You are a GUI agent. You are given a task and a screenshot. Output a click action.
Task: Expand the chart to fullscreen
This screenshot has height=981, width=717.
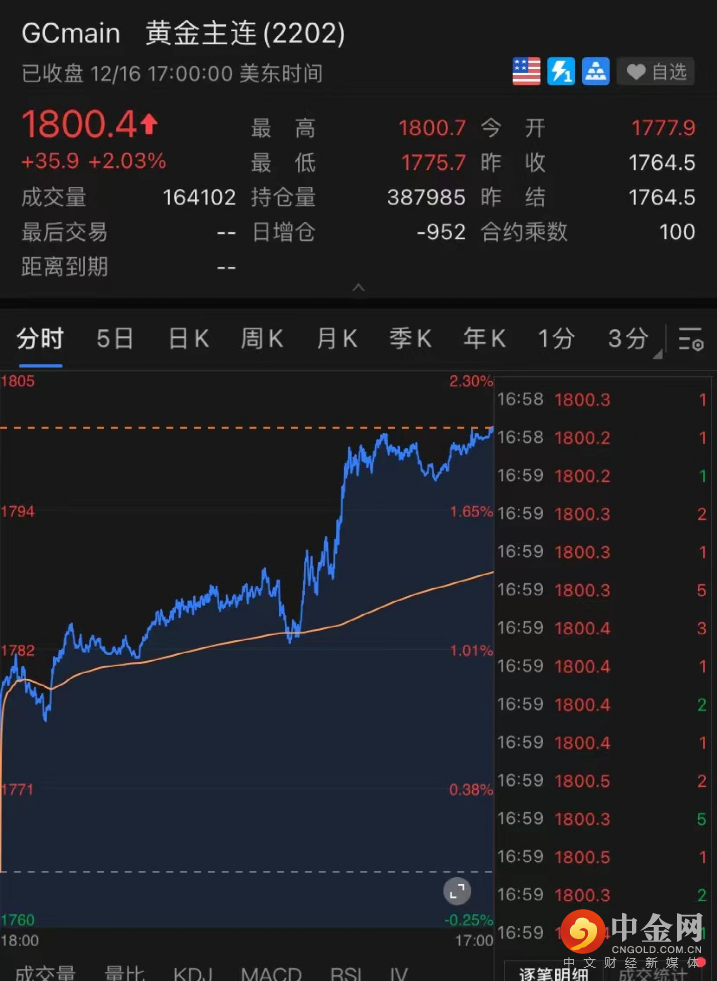click(x=457, y=891)
